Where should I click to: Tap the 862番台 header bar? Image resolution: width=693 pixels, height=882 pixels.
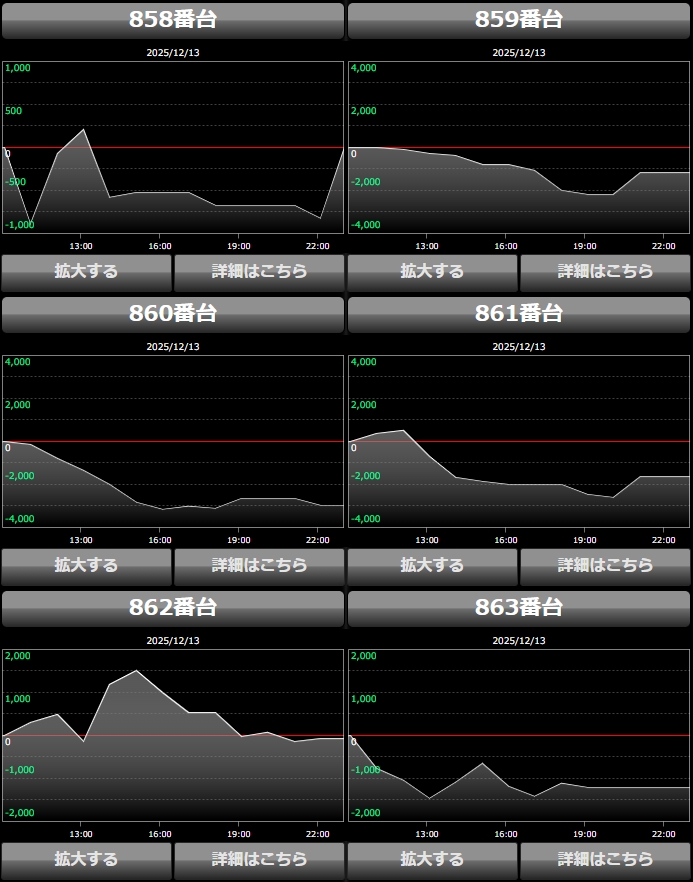click(x=173, y=607)
